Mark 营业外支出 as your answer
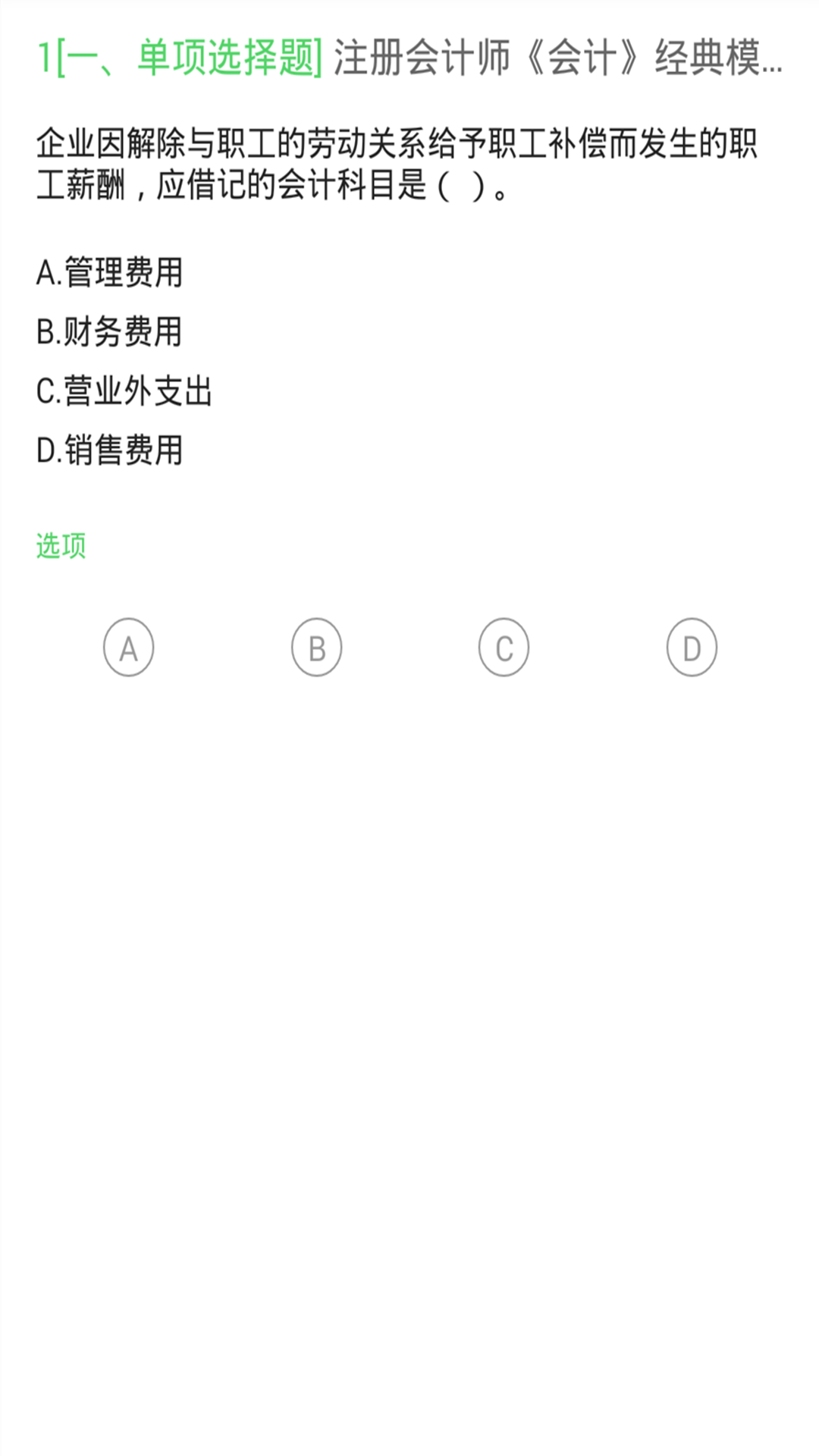Screen dimensions: 819x1456 click(504, 648)
